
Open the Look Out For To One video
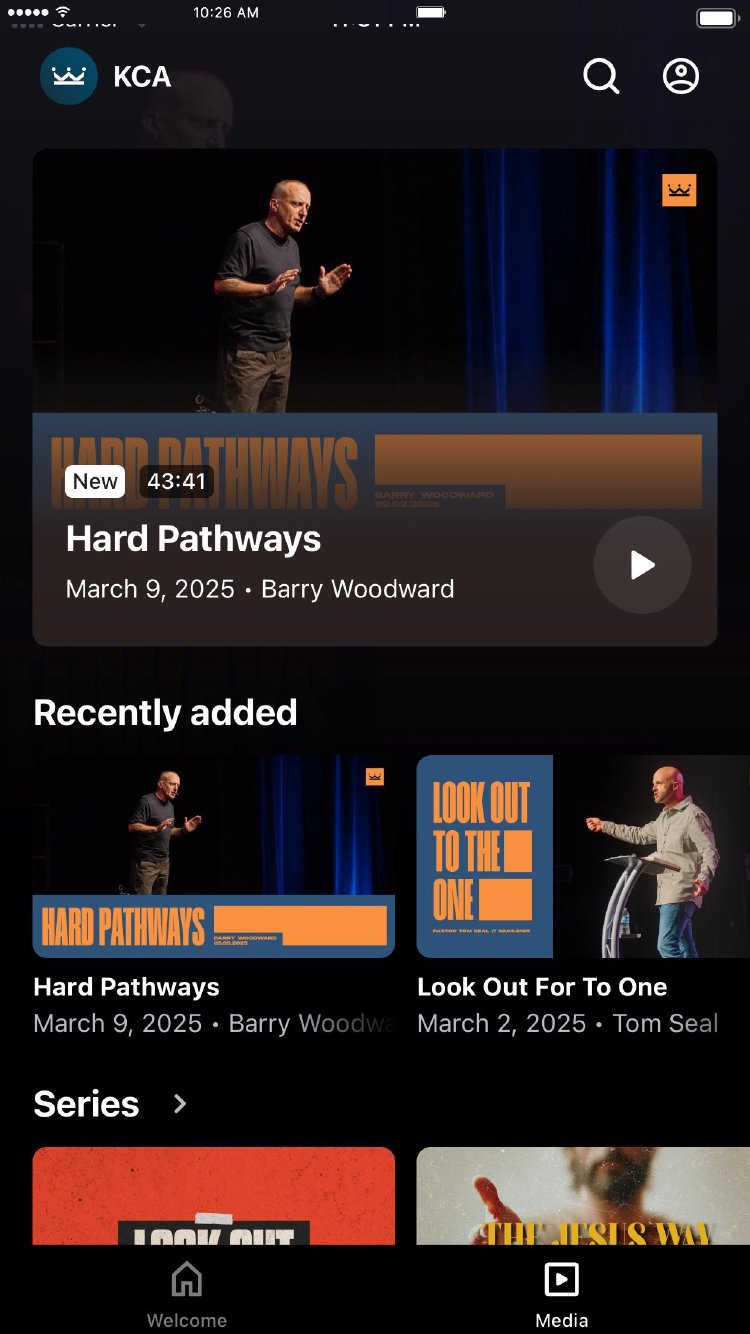[582, 856]
